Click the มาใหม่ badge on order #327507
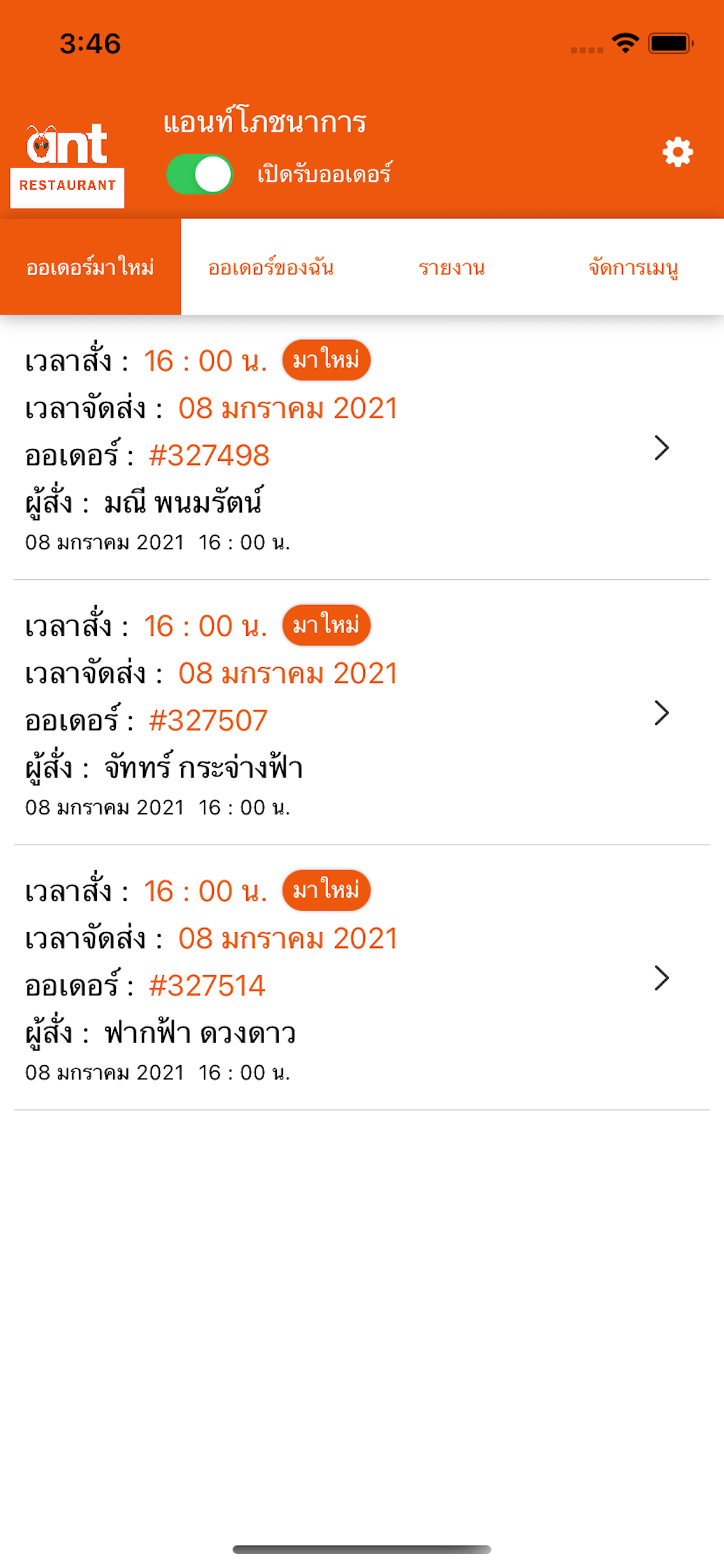 point(326,625)
